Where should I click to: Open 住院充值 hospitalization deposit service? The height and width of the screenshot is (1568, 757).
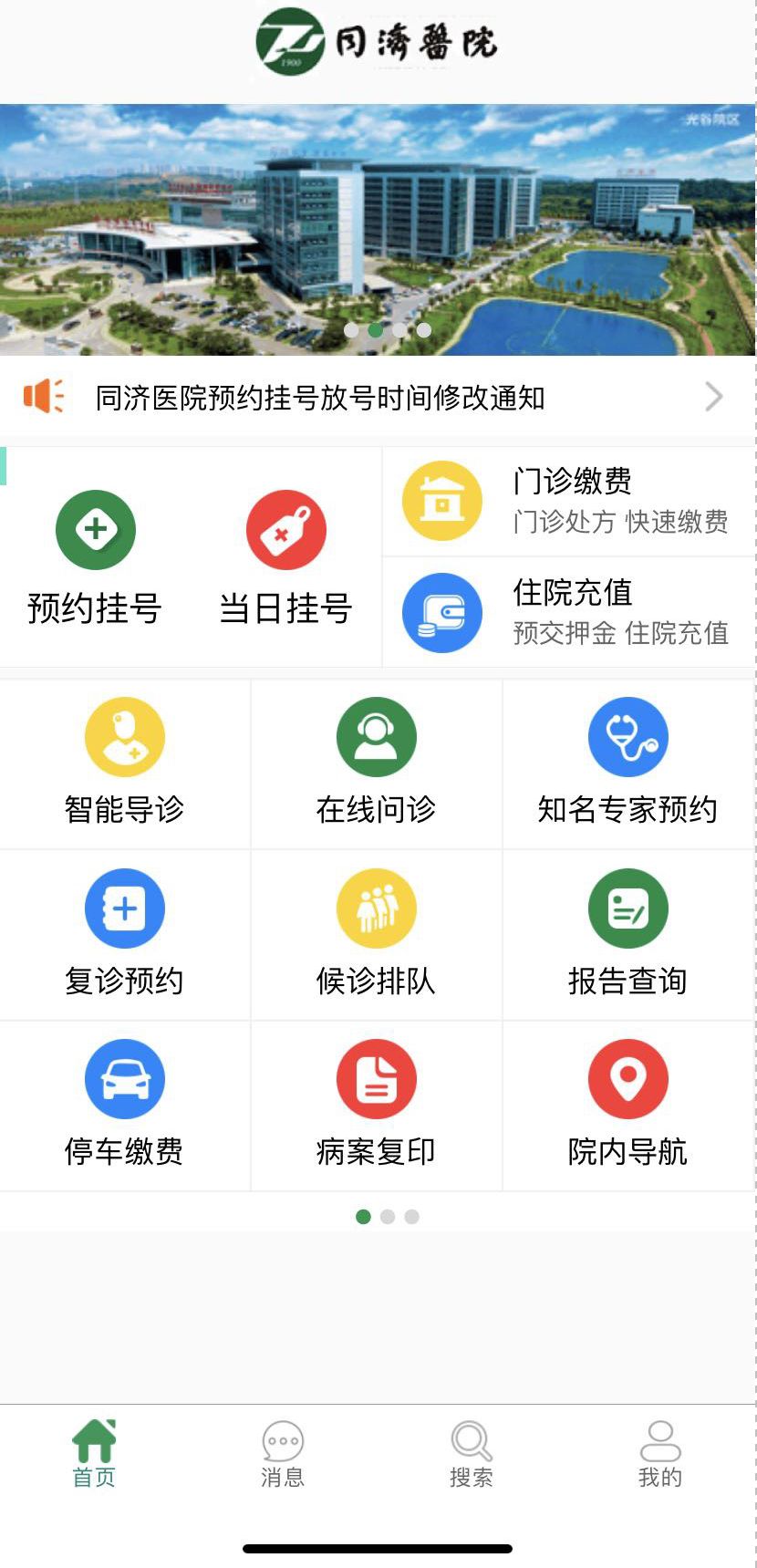tap(570, 613)
